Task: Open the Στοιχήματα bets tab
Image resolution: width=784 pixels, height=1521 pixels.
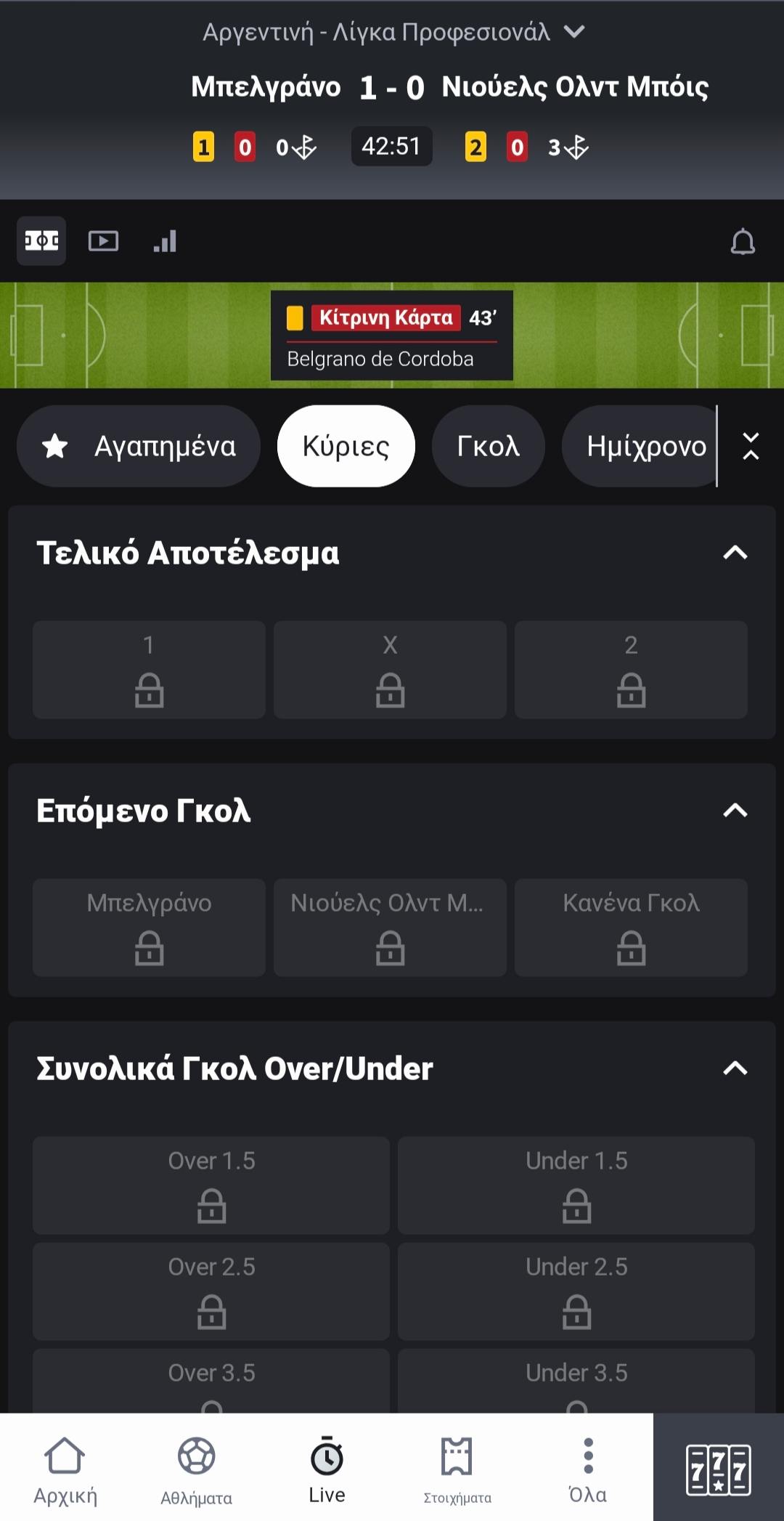Action: [x=457, y=1467]
